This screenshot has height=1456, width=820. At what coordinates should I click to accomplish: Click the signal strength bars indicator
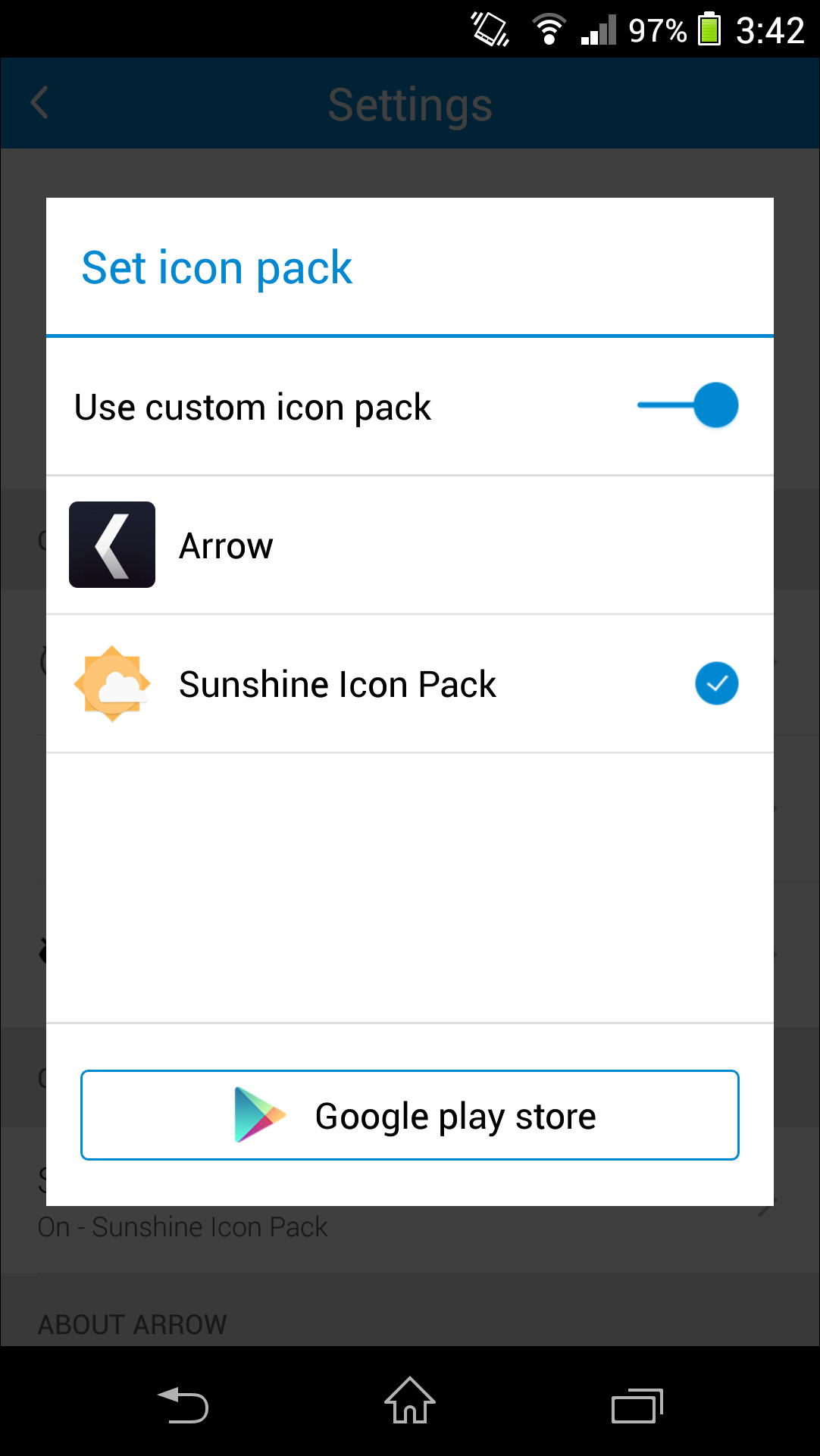tap(596, 29)
